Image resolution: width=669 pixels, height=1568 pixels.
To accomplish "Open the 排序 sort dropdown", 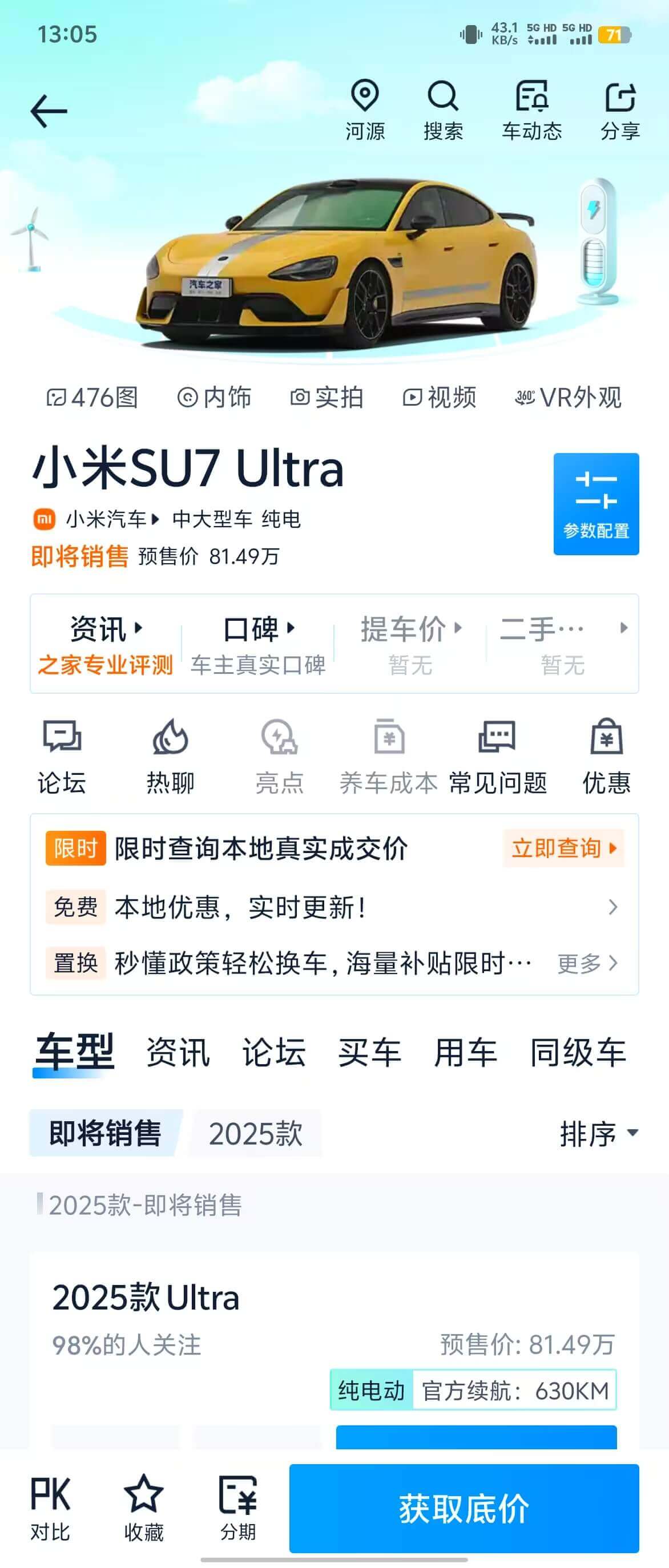I will point(598,1133).
